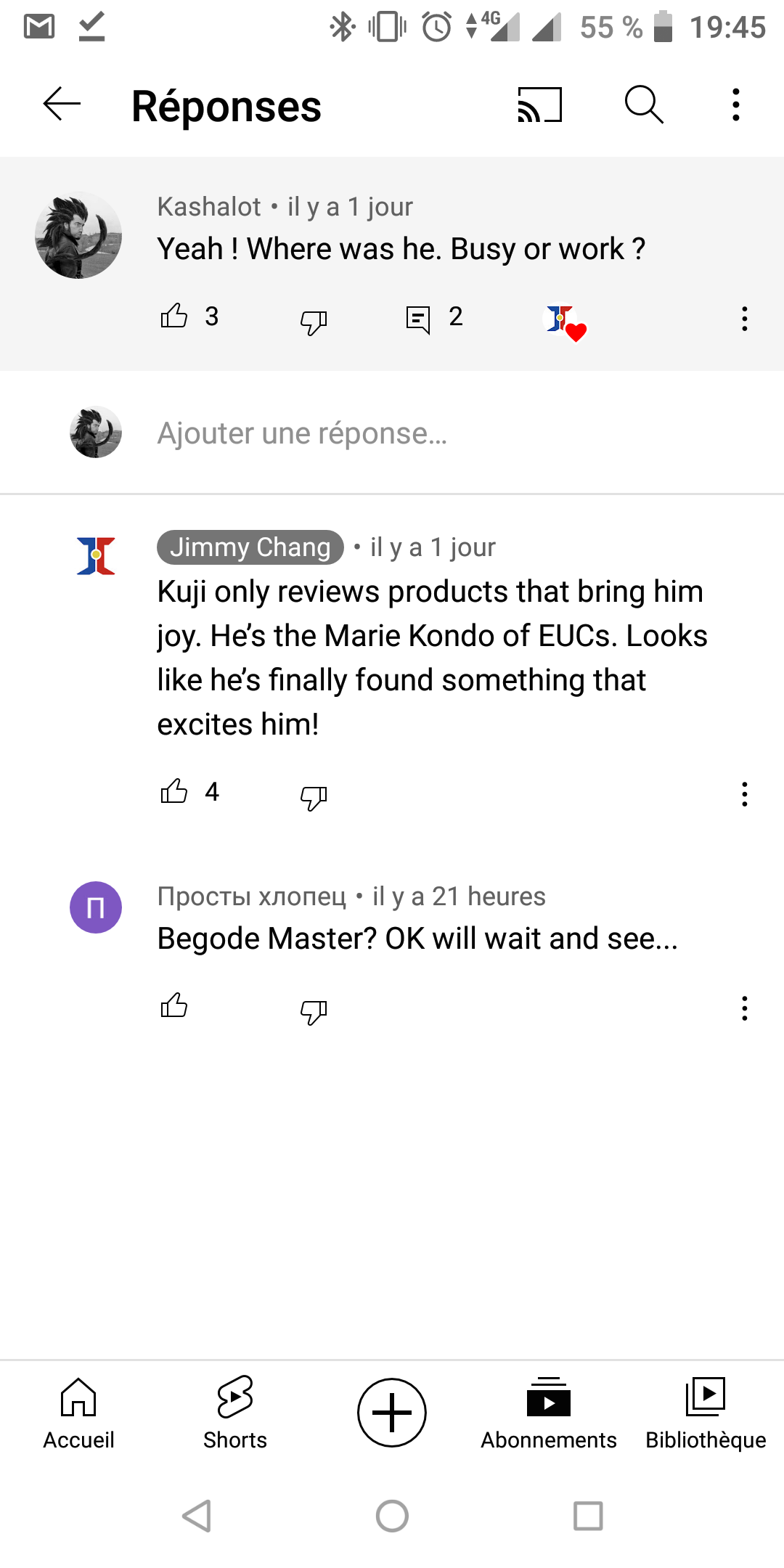Open options menu for Kashalot's comment
Screen dimensions: 784x1568
[x=745, y=319]
